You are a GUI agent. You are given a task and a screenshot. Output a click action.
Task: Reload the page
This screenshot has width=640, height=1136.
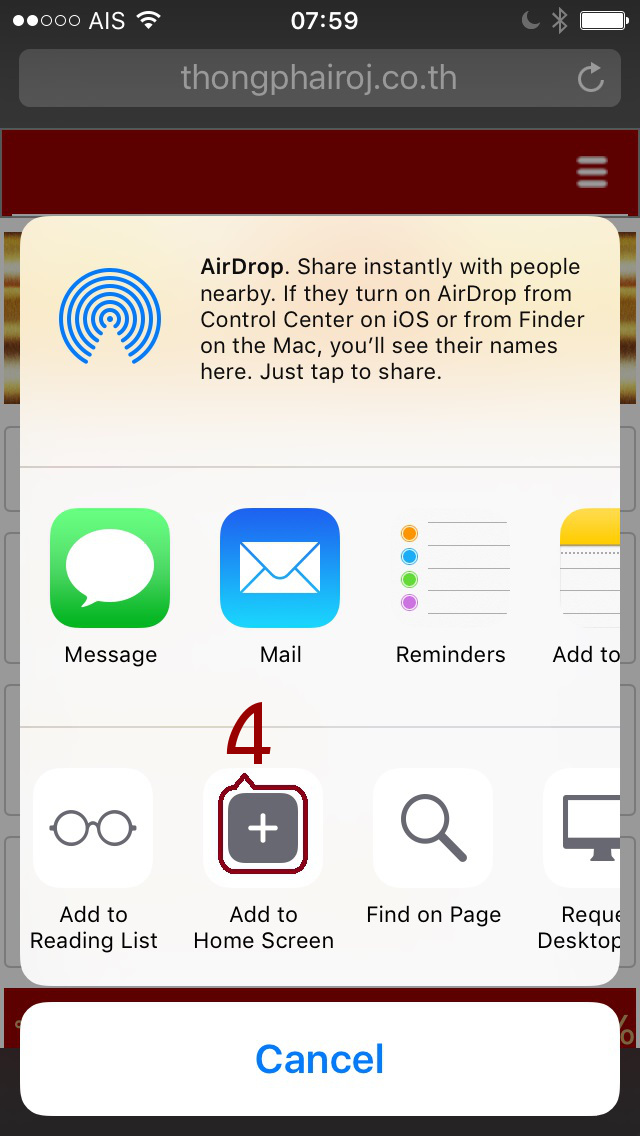591,78
